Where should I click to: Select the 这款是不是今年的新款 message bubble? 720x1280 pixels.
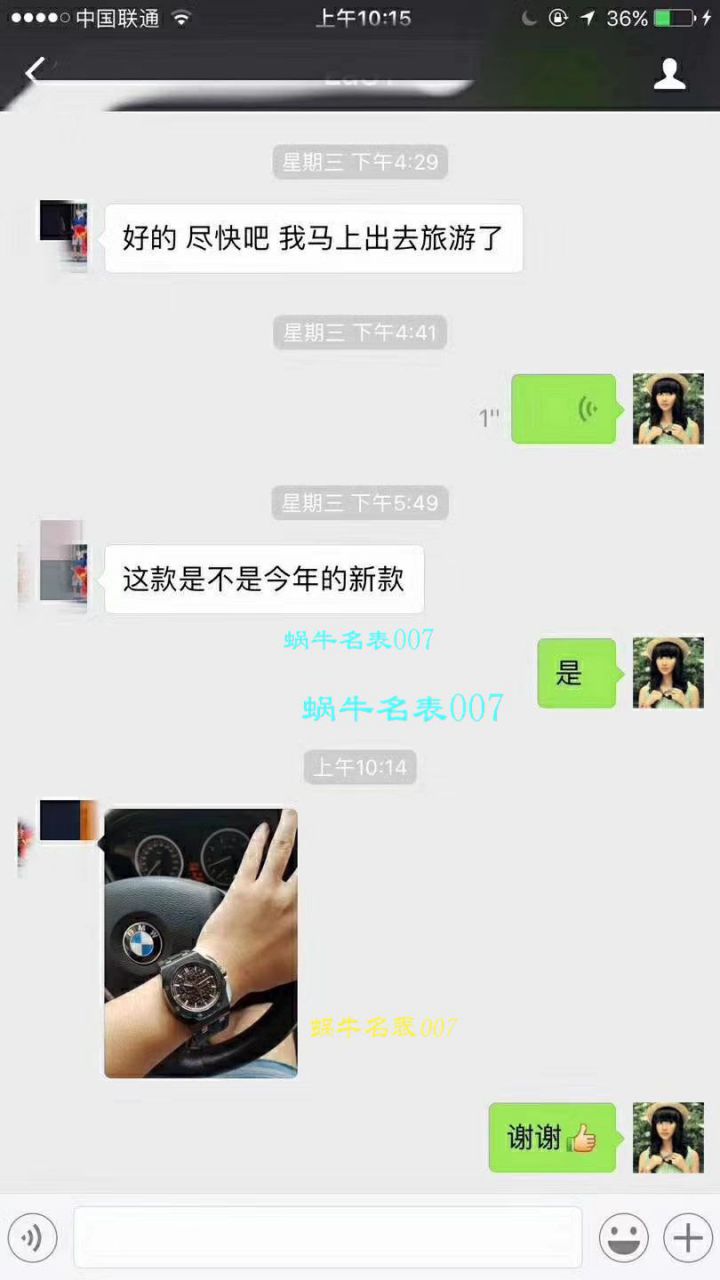pos(264,580)
